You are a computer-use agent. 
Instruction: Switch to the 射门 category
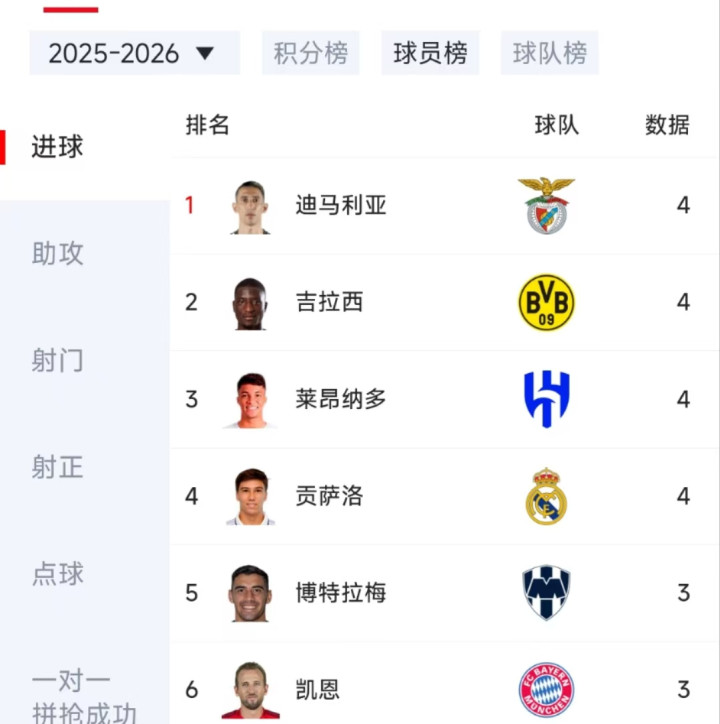click(x=58, y=361)
